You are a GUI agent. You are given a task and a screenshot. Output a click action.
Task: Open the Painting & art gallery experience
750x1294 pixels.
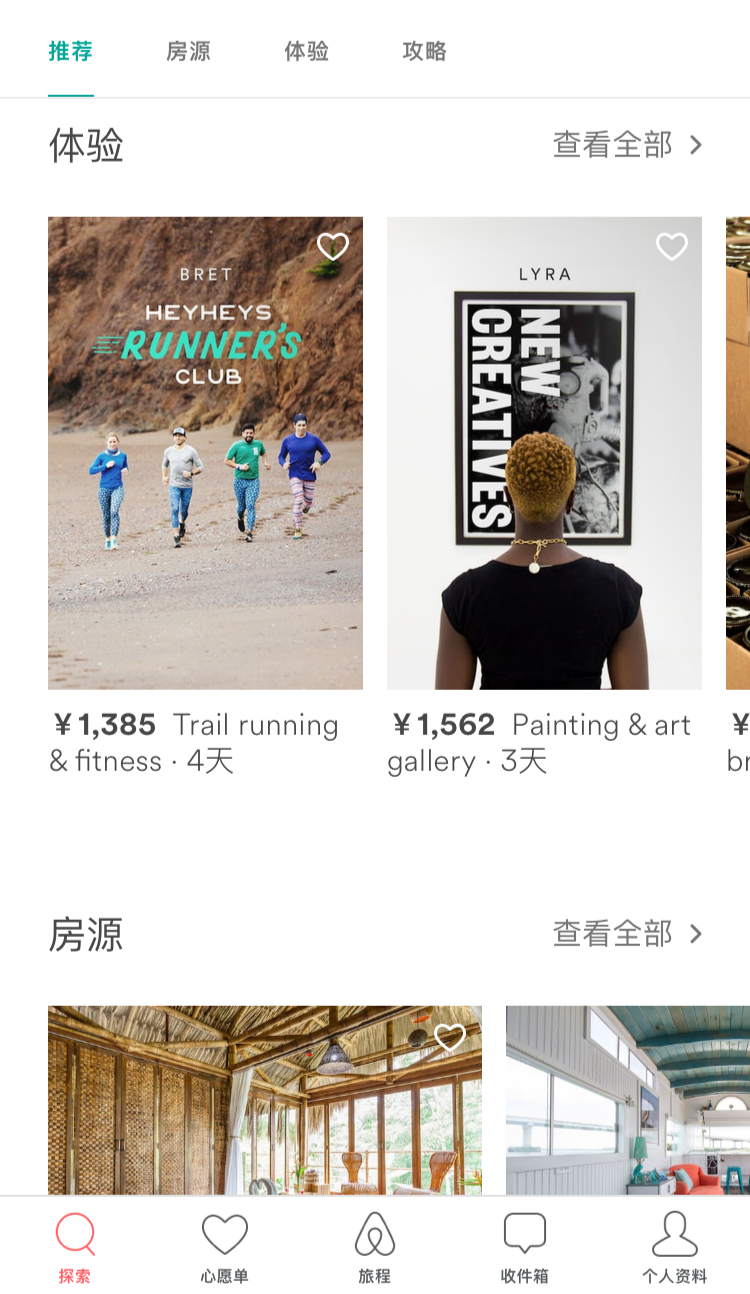pyautogui.click(x=544, y=453)
